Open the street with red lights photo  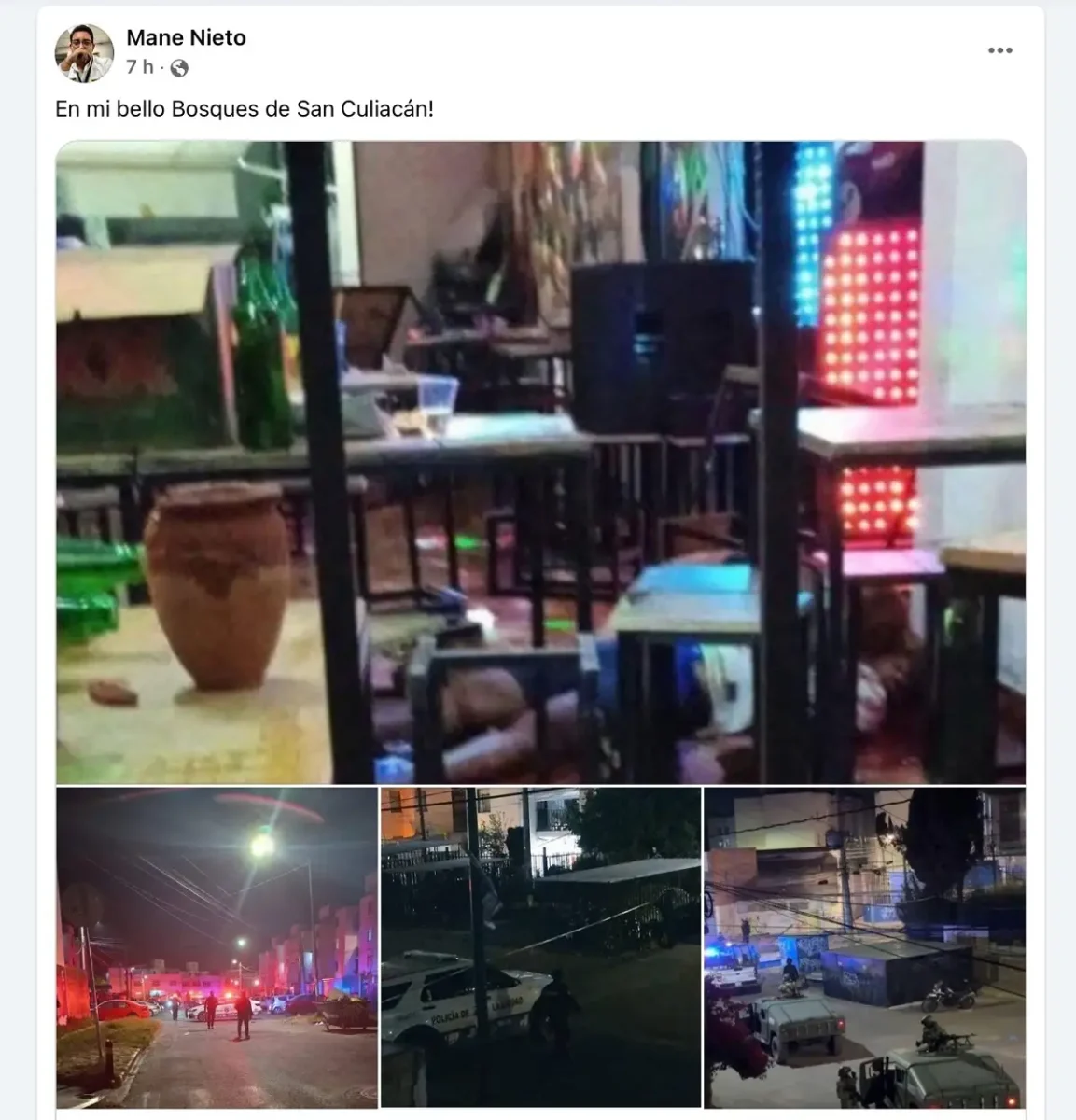(217, 947)
